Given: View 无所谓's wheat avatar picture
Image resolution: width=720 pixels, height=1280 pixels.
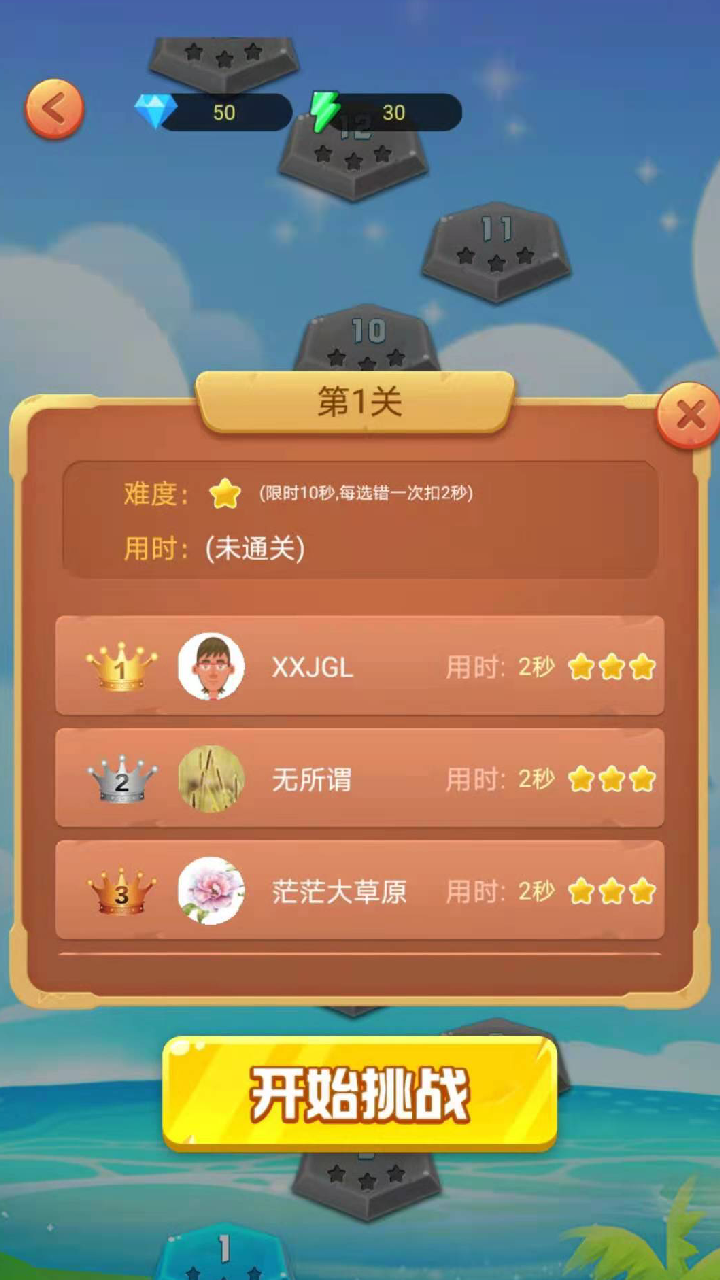Looking at the screenshot, I should [x=211, y=778].
